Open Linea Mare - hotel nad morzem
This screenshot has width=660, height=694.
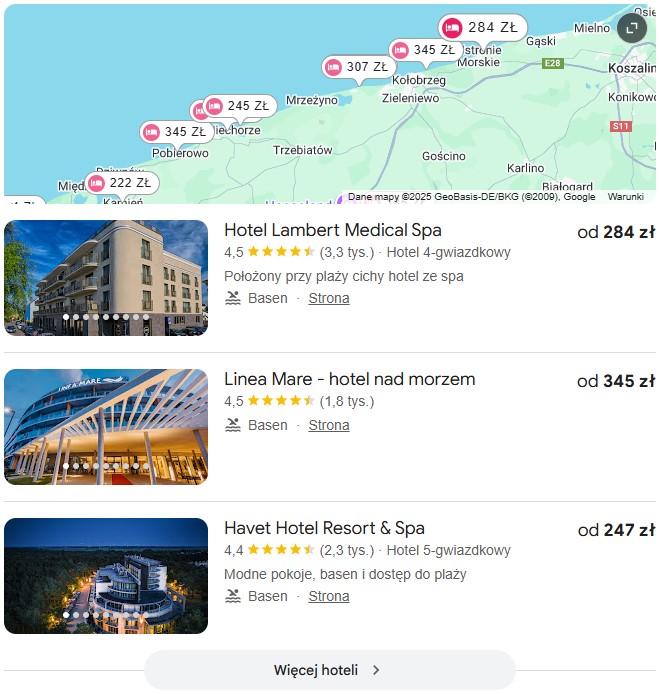pos(349,379)
